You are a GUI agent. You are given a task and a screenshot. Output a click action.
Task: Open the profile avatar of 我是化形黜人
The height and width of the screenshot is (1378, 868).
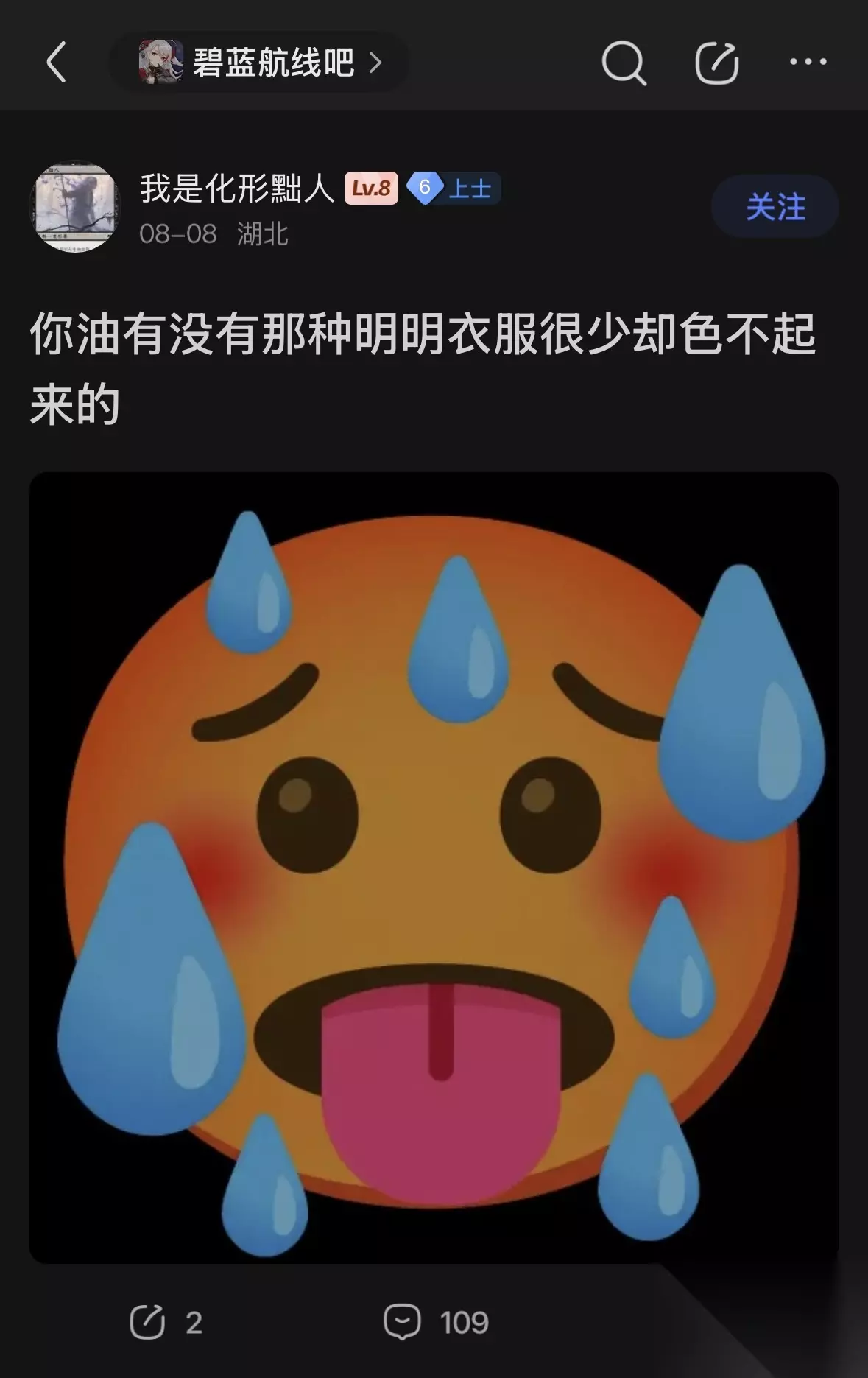pos(74,206)
